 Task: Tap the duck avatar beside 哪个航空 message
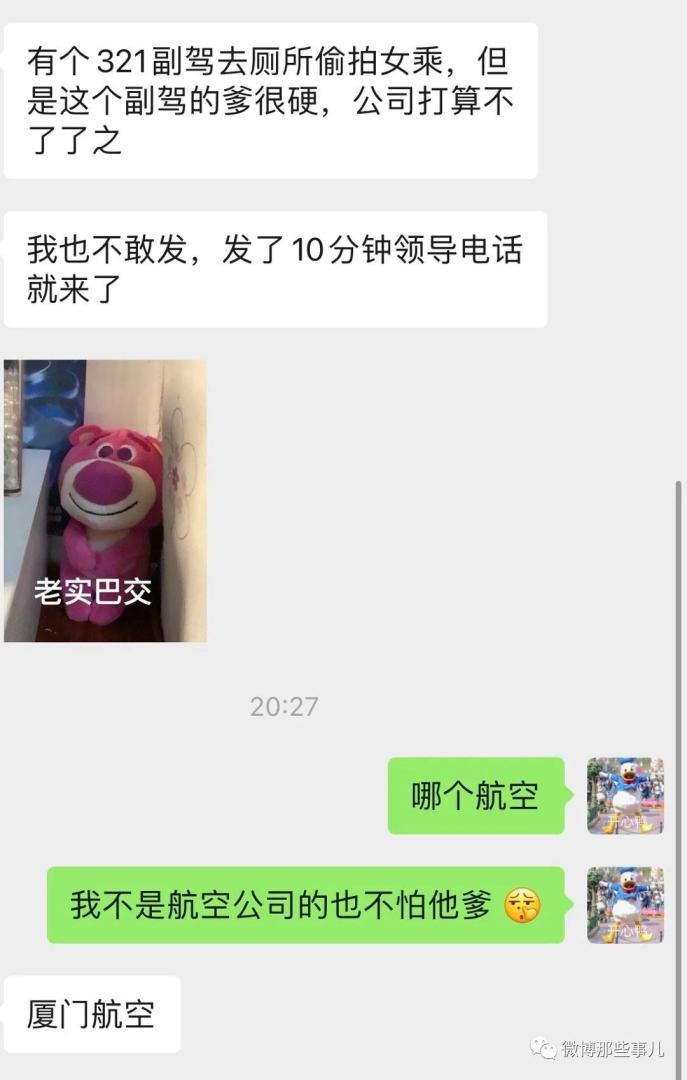coord(625,795)
